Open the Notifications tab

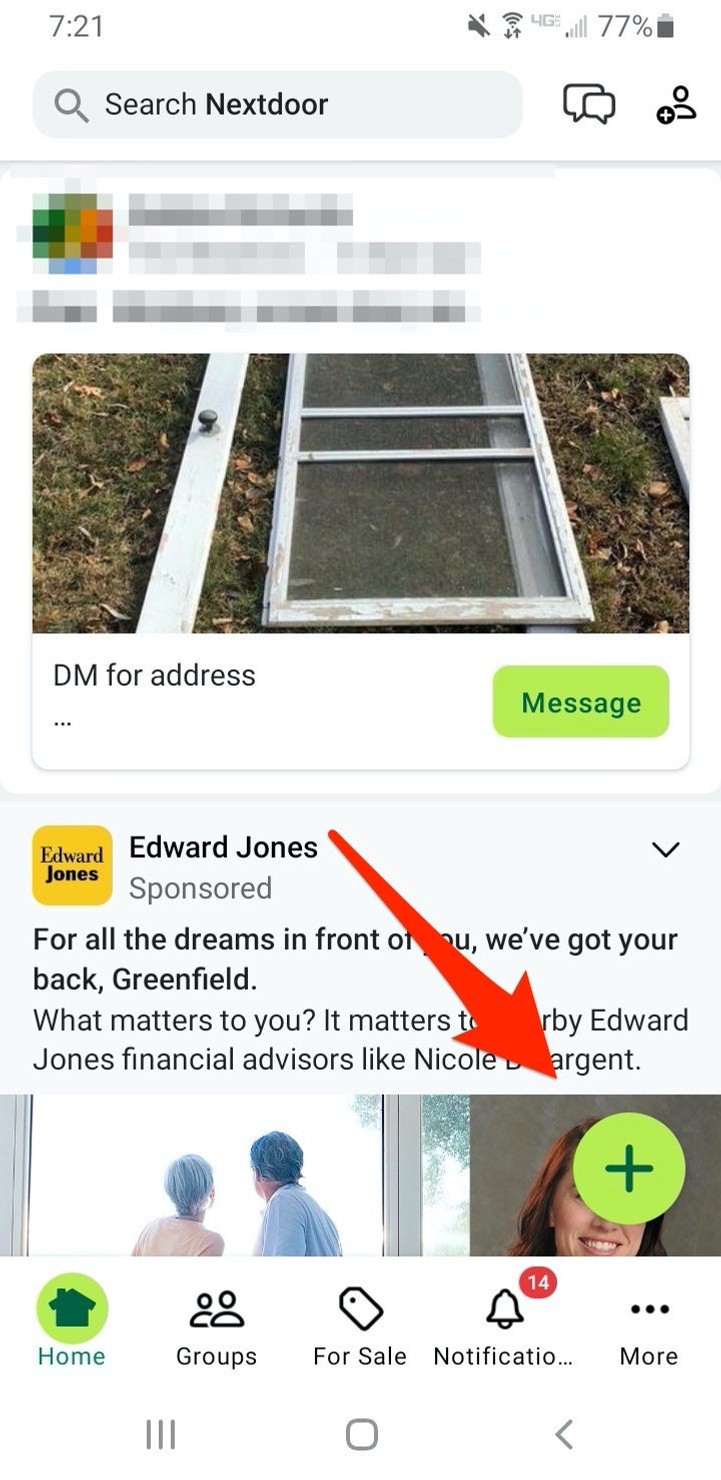coord(504,1325)
